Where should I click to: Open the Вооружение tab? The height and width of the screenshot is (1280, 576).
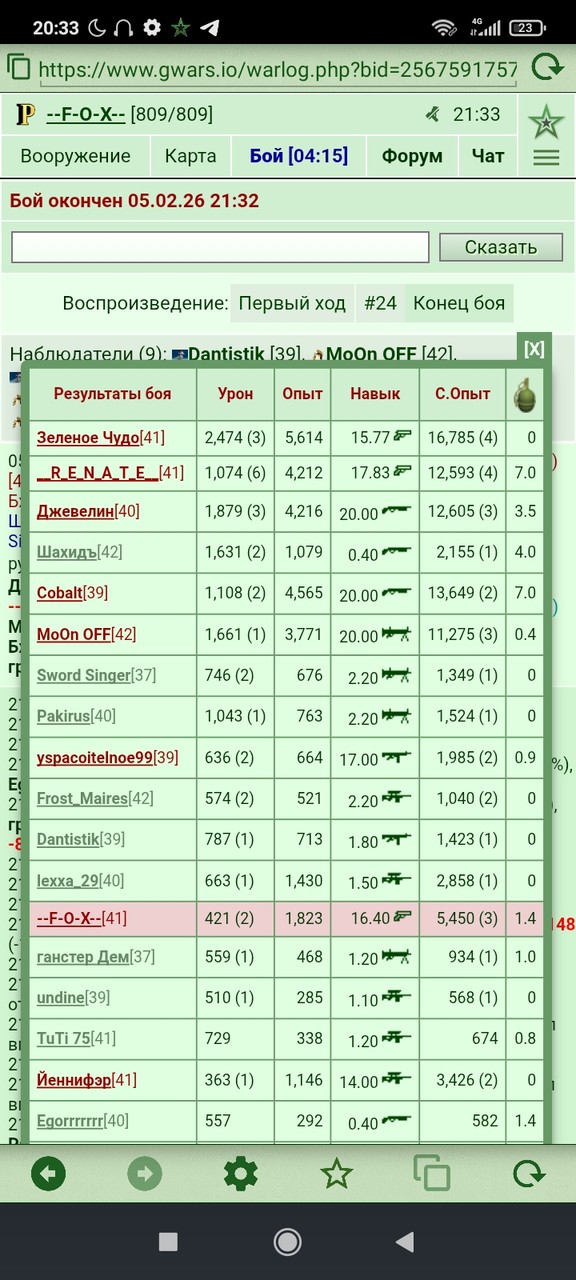[x=76, y=156]
